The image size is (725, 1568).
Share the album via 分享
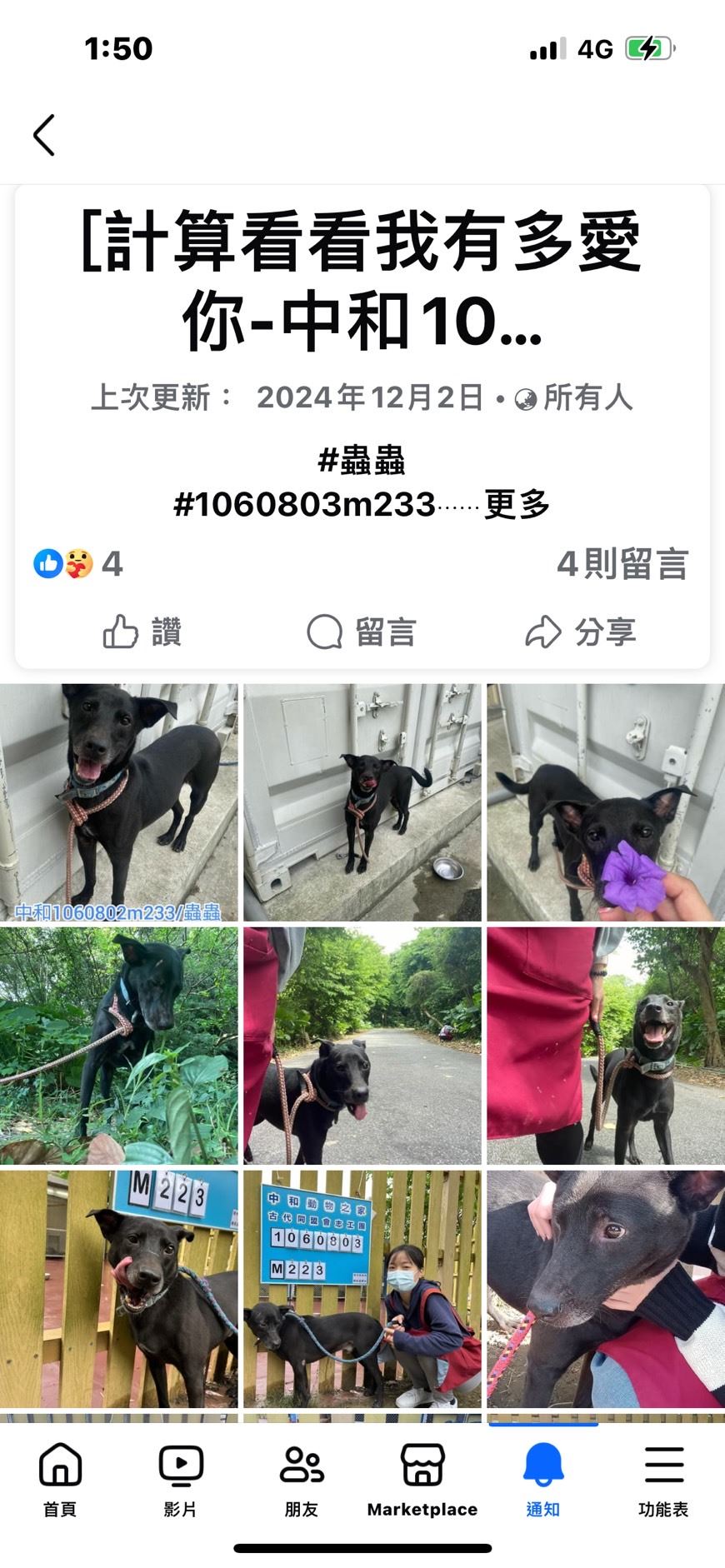point(581,632)
